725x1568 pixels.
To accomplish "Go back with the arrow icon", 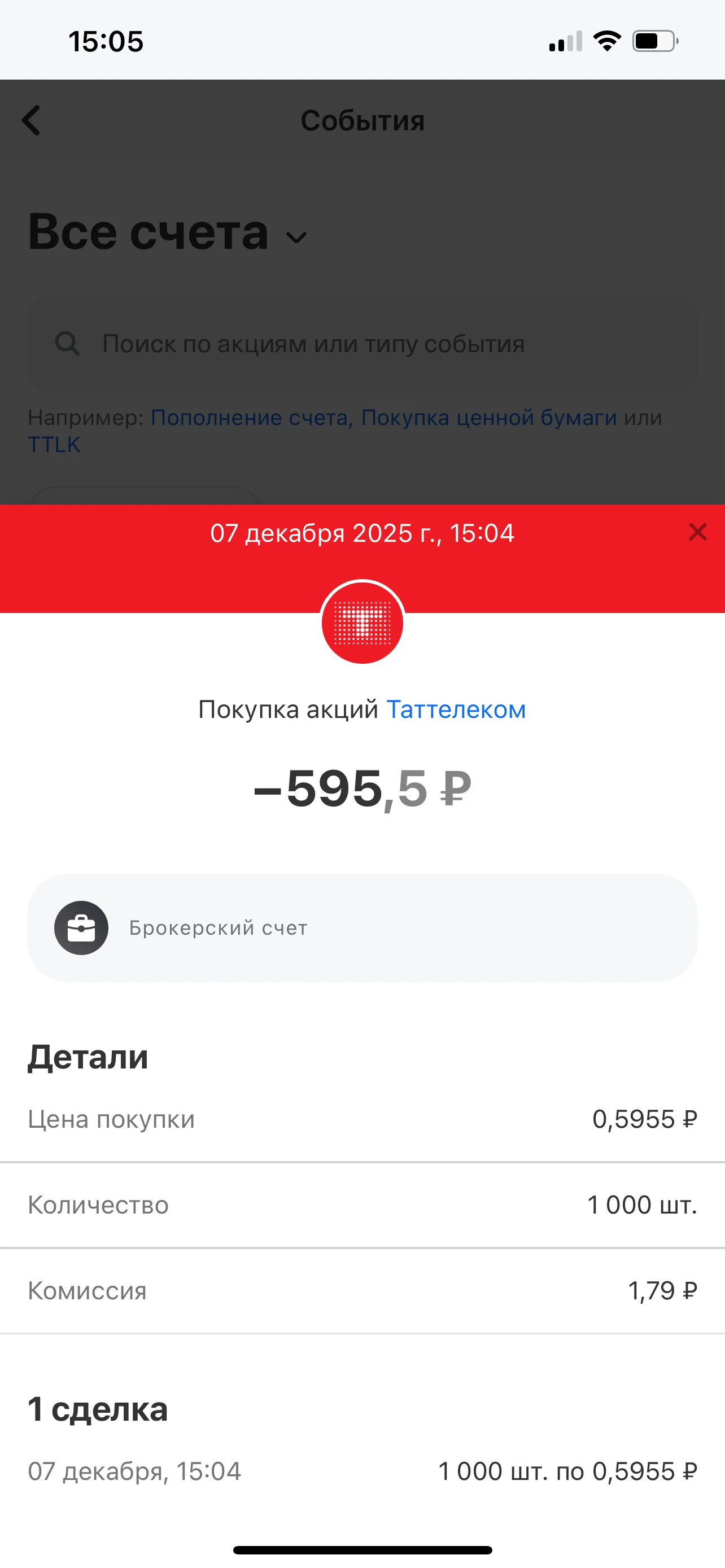I will tap(31, 120).
